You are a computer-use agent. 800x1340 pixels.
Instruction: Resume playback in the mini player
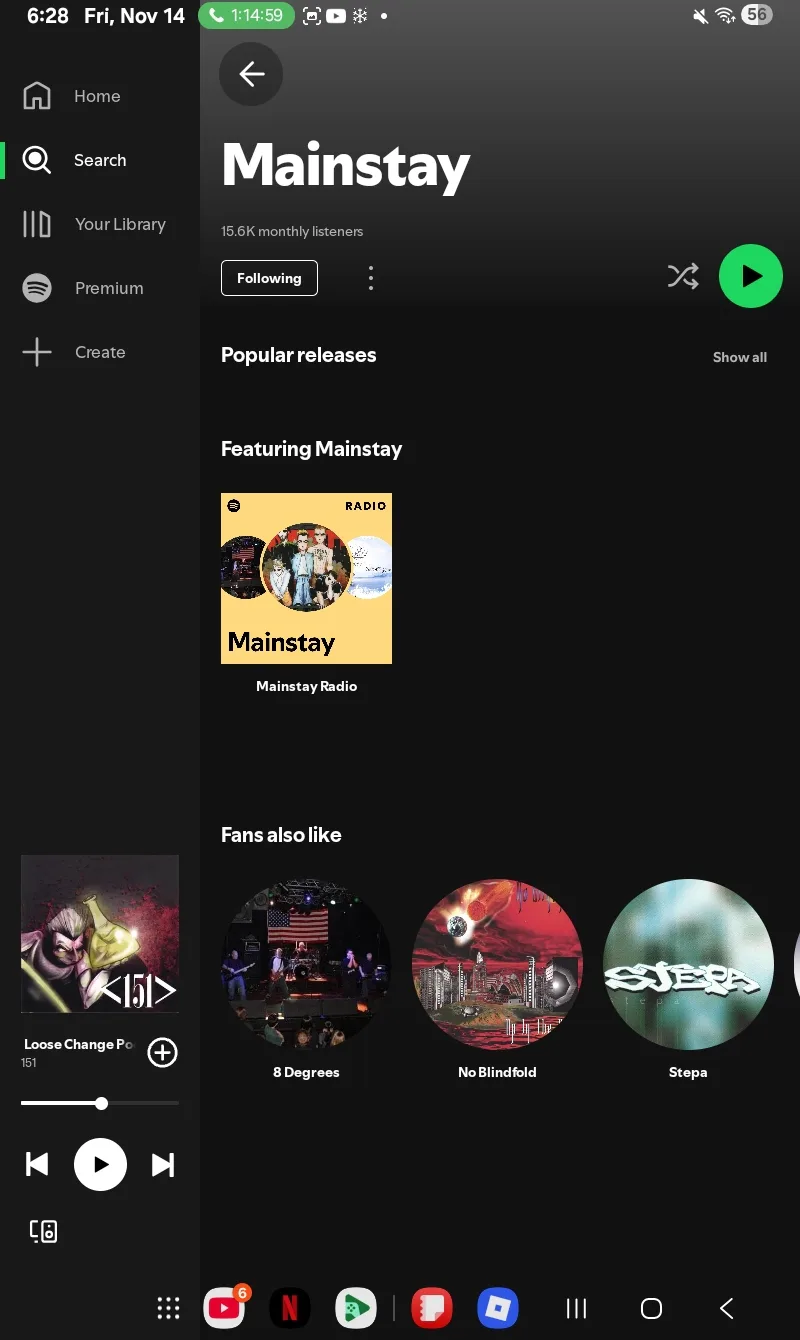100,1164
